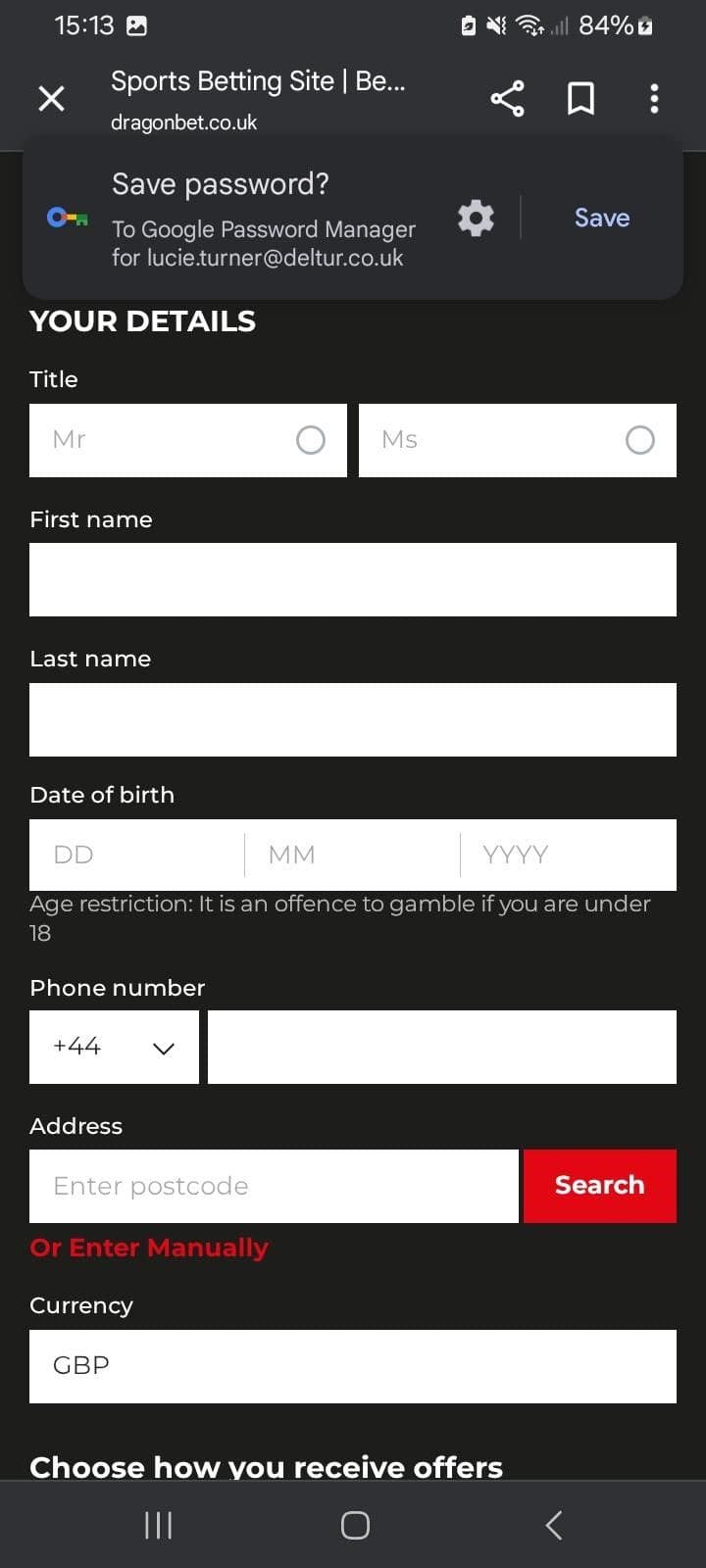Screen dimensions: 706x1568
Task: Tap the back navigation arrow
Action: (x=553, y=1525)
